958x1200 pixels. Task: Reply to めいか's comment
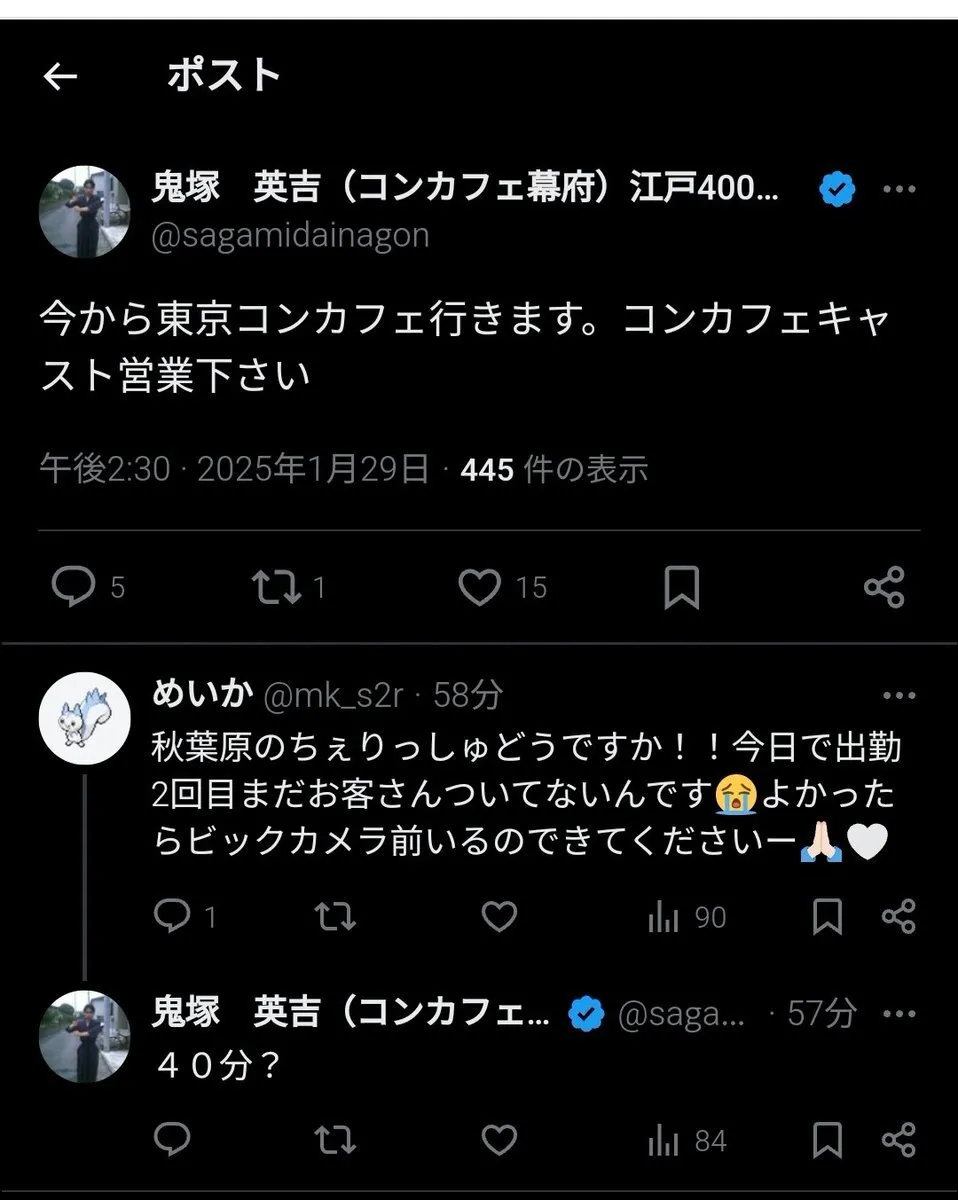[x=173, y=916]
